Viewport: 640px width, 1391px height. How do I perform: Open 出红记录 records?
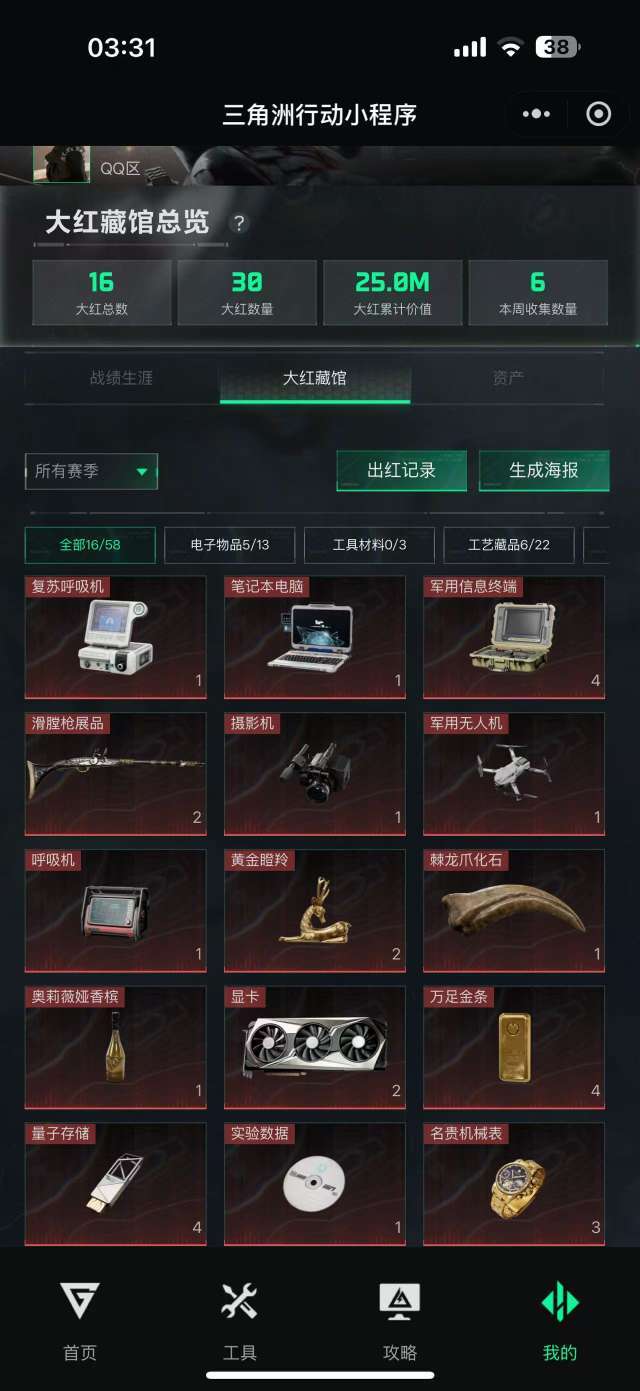(x=401, y=470)
